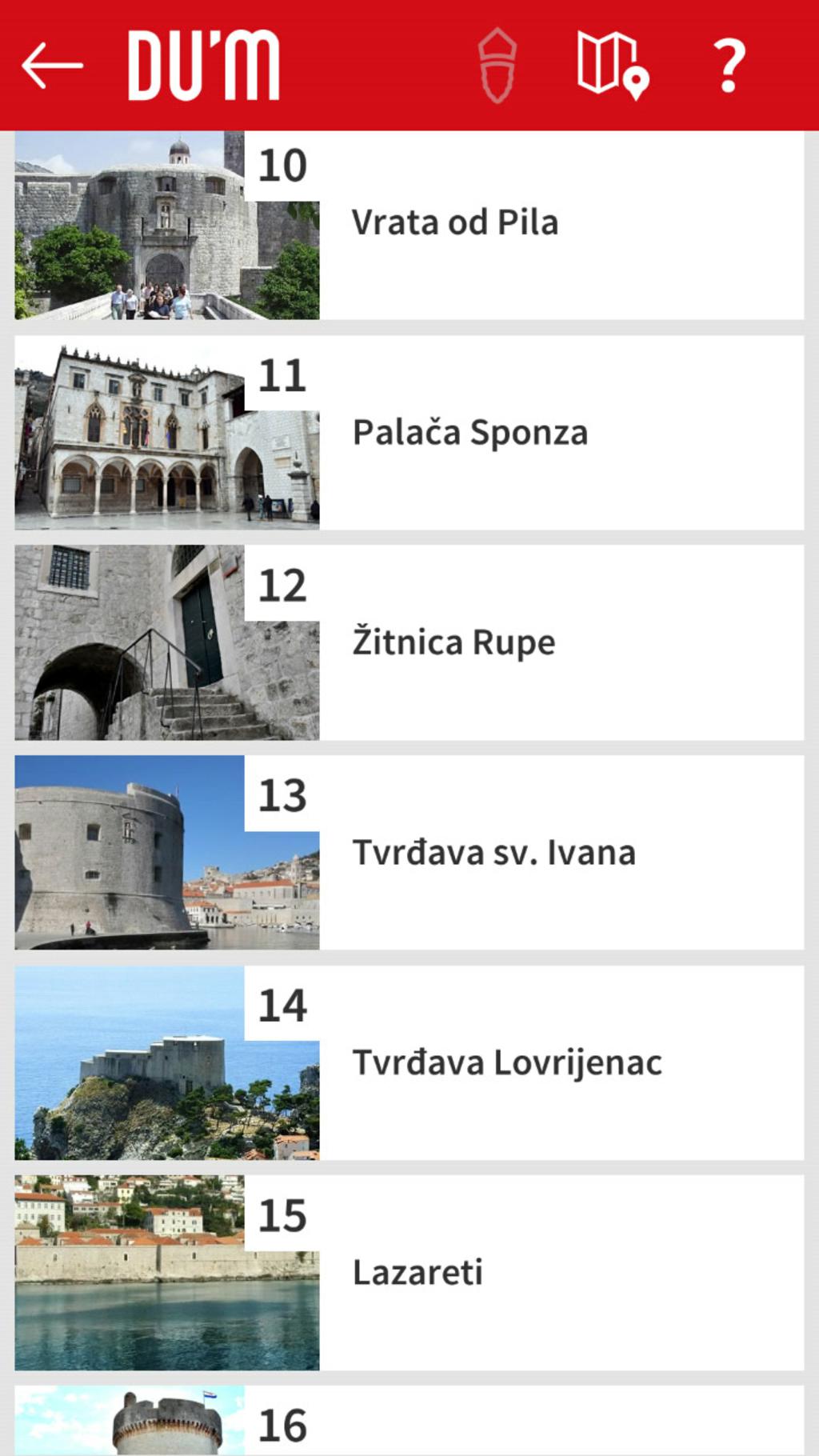View Žitnica Rupe details
Image resolution: width=819 pixels, height=1456 pixels.
(409, 642)
